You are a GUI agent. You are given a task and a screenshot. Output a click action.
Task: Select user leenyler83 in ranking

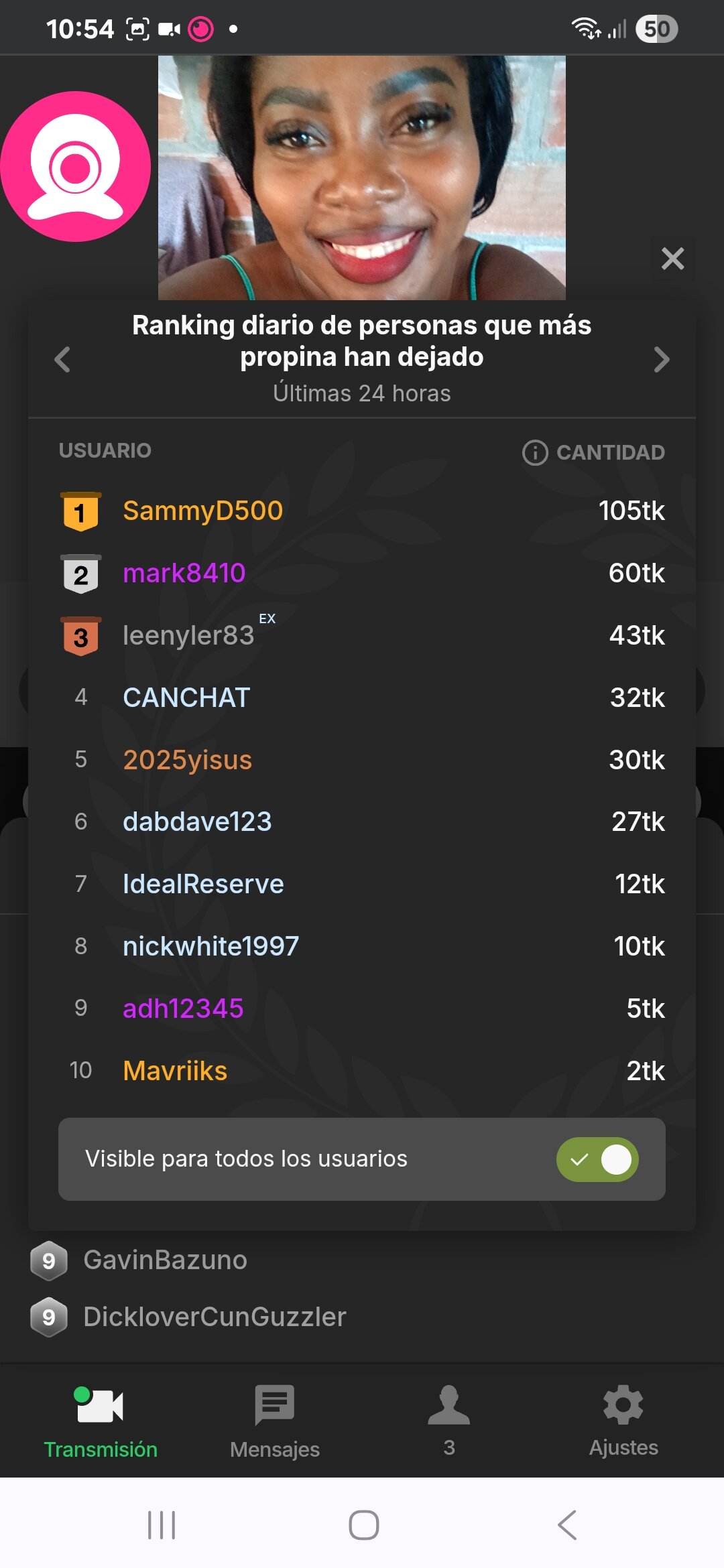pyautogui.click(x=188, y=635)
